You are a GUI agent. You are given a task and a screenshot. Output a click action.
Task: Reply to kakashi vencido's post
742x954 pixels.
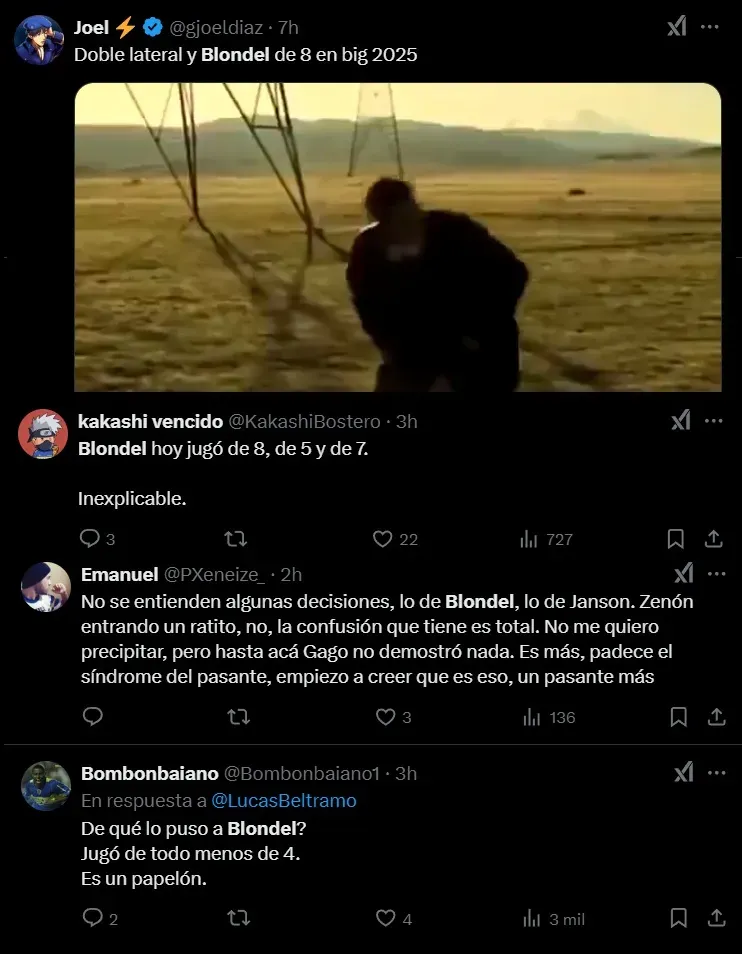coord(91,539)
